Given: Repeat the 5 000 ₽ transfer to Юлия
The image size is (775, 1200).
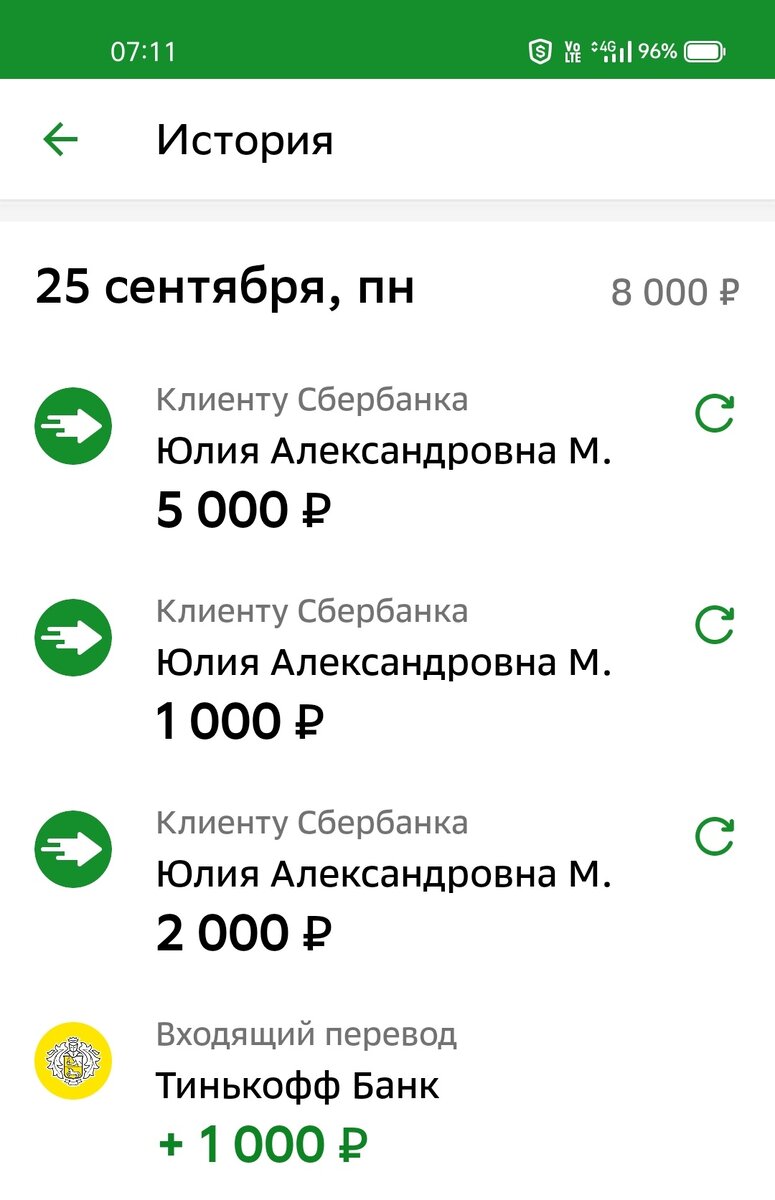Looking at the screenshot, I should [x=714, y=414].
